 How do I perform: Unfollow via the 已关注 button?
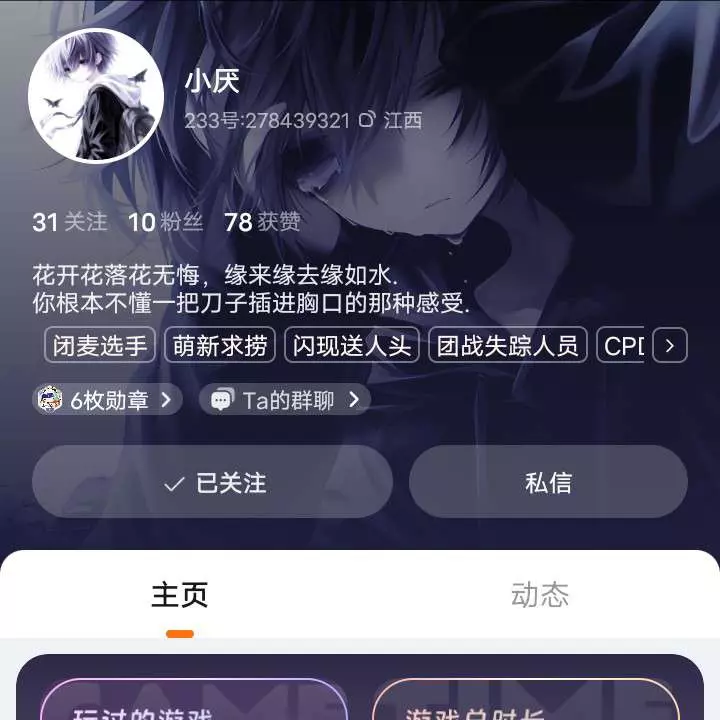tap(212, 482)
